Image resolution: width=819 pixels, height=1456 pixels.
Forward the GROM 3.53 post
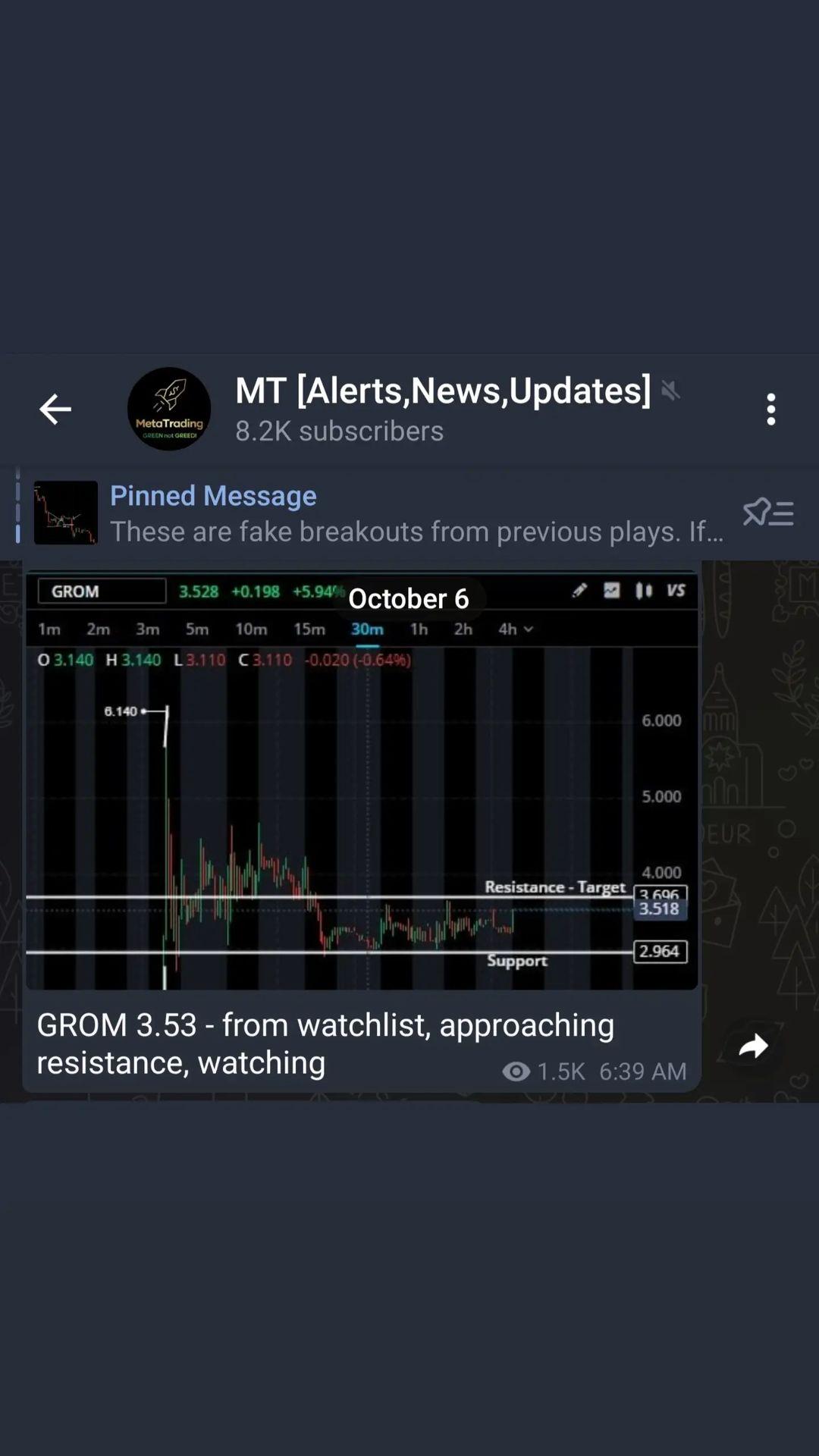[753, 1047]
